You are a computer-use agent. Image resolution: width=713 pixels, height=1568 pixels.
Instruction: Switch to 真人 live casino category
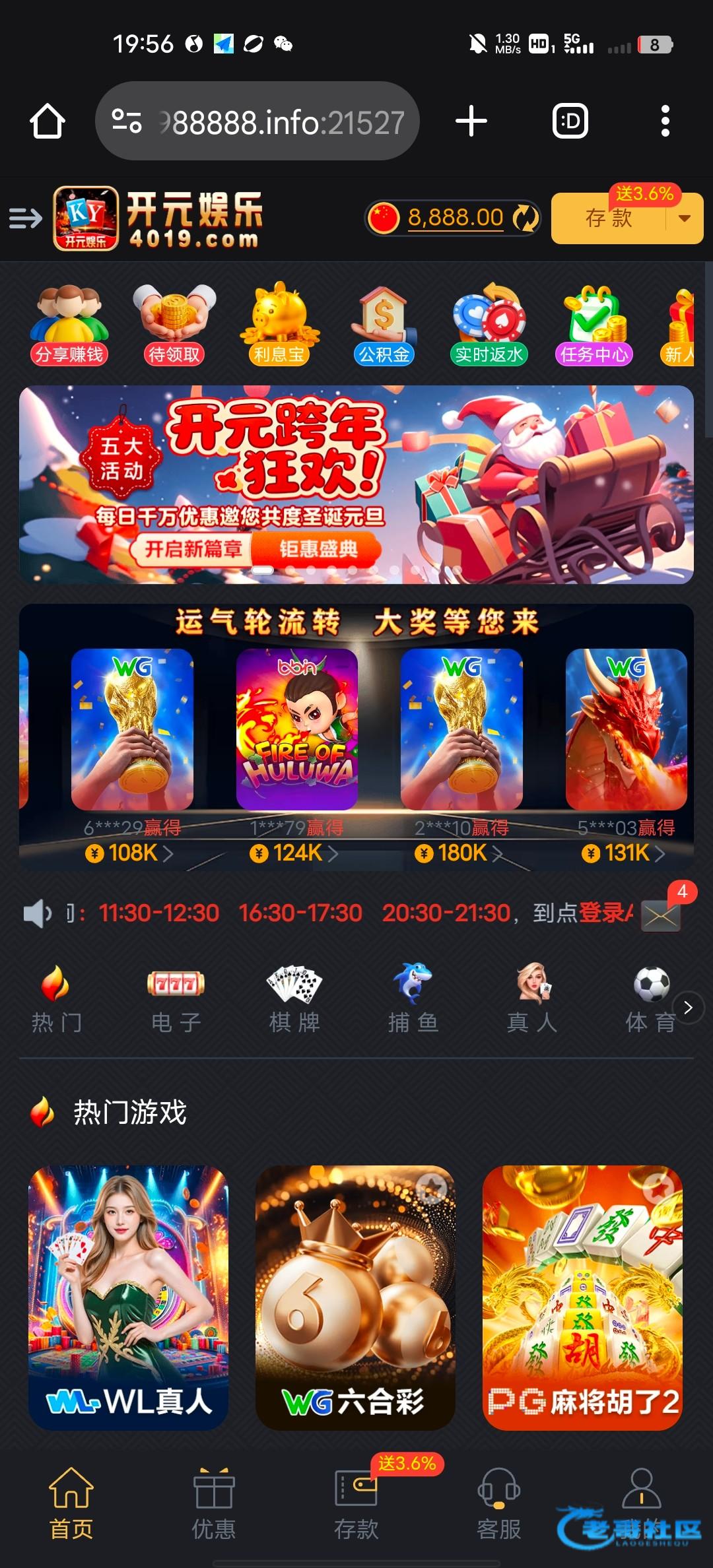pyautogui.click(x=532, y=1000)
